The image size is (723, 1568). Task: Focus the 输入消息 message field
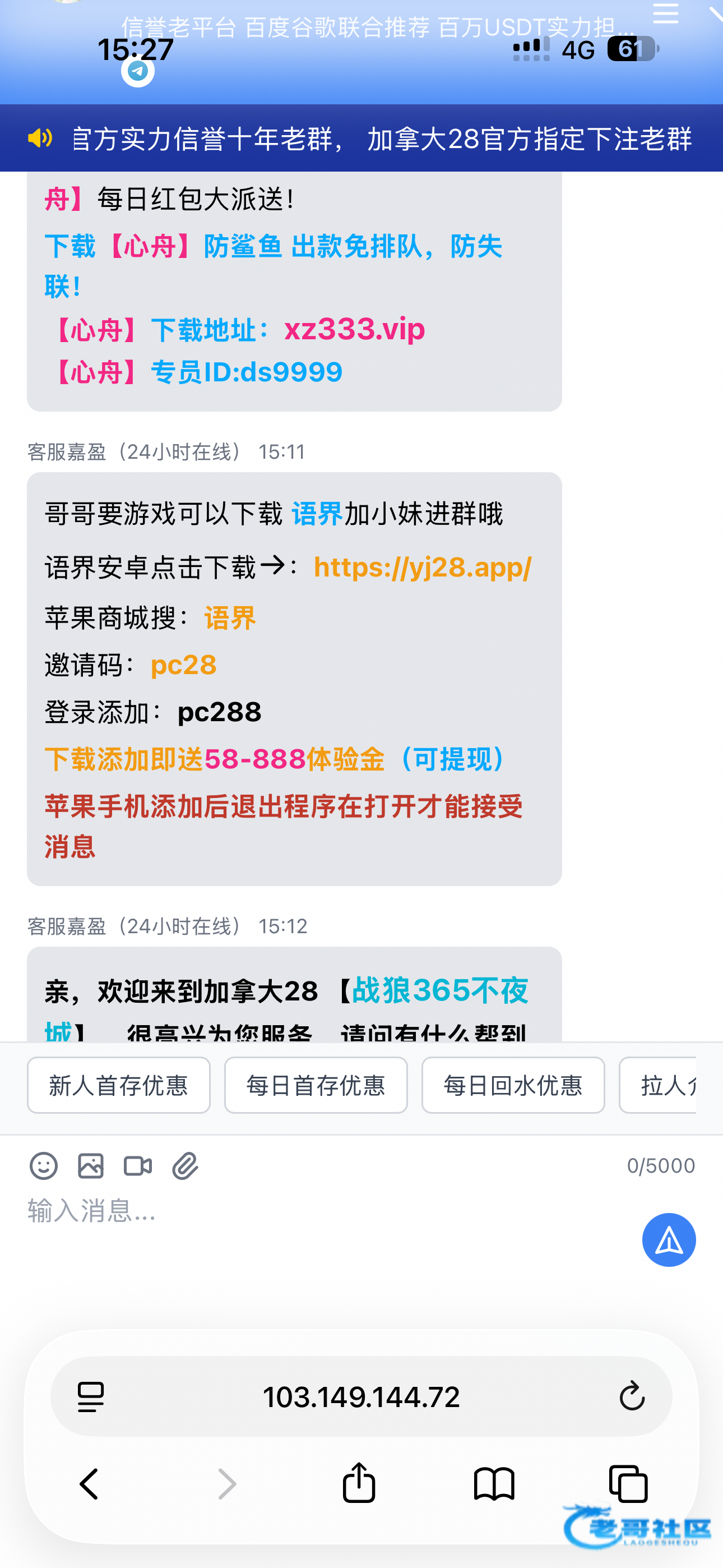pos(304,1211)
